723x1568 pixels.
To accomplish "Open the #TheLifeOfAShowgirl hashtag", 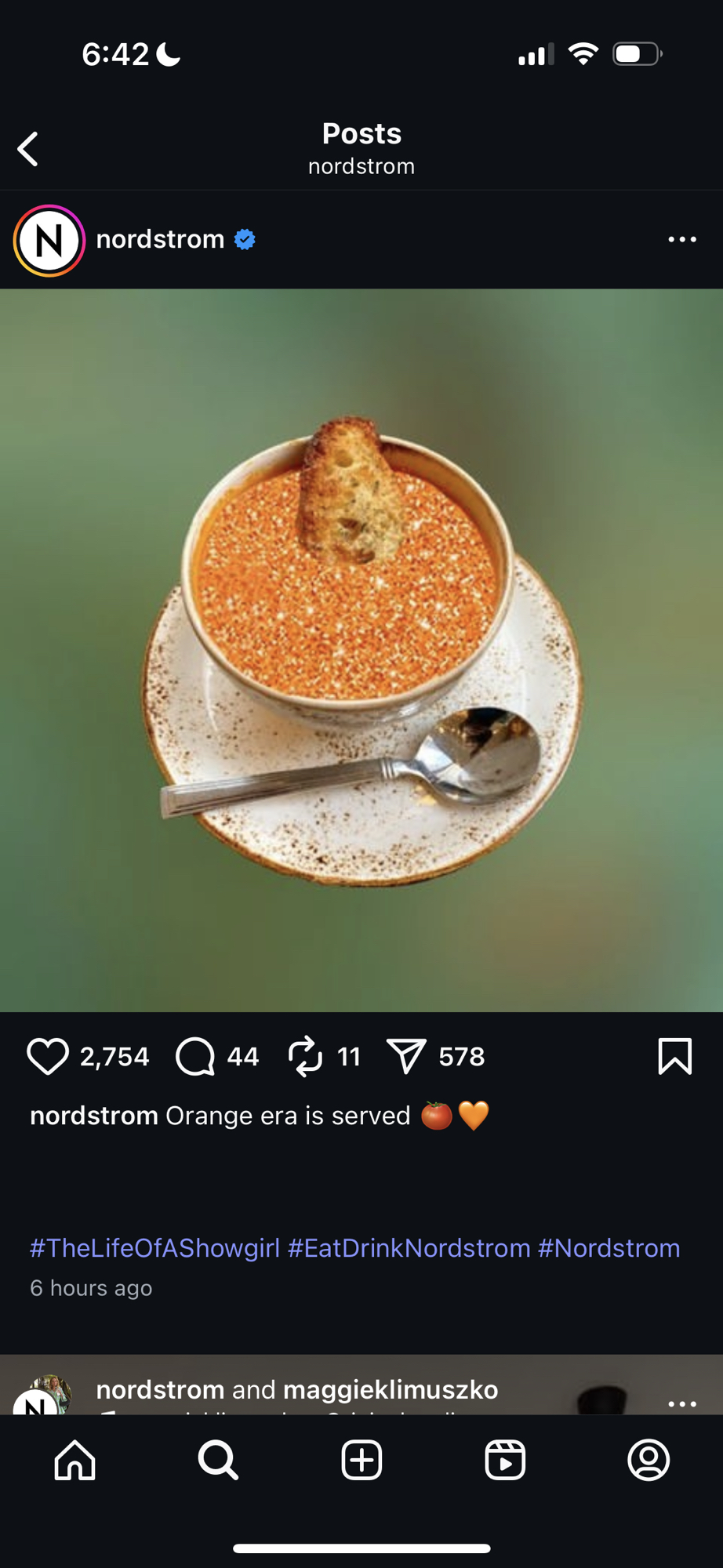I will tap(154, 1247).
